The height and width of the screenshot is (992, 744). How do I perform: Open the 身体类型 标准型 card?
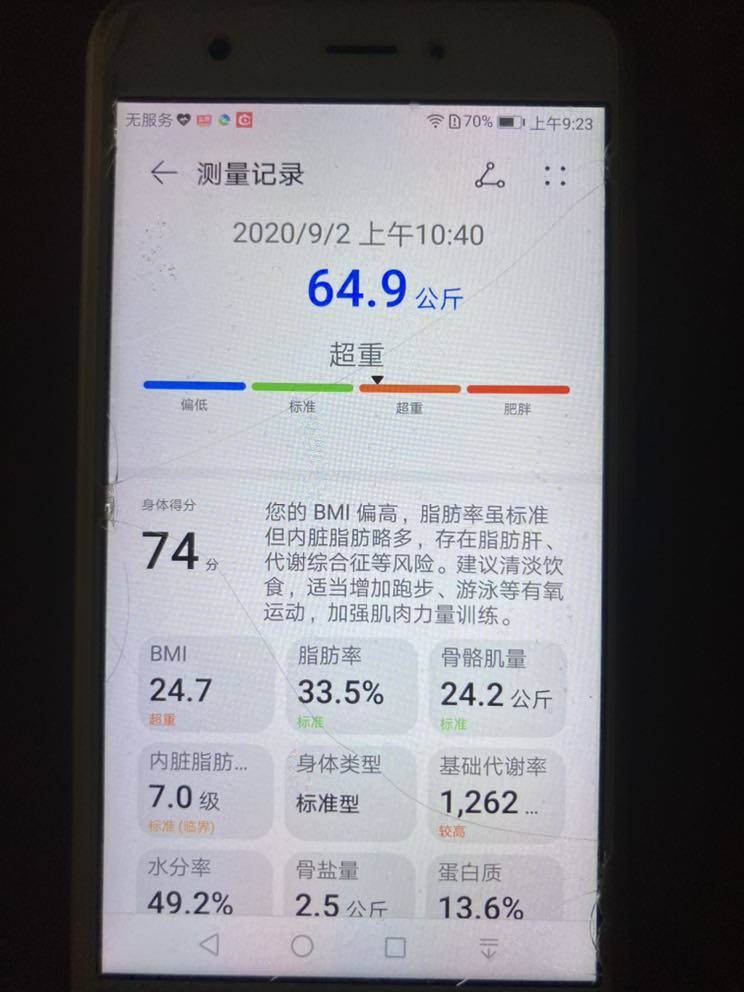point(350,793)
